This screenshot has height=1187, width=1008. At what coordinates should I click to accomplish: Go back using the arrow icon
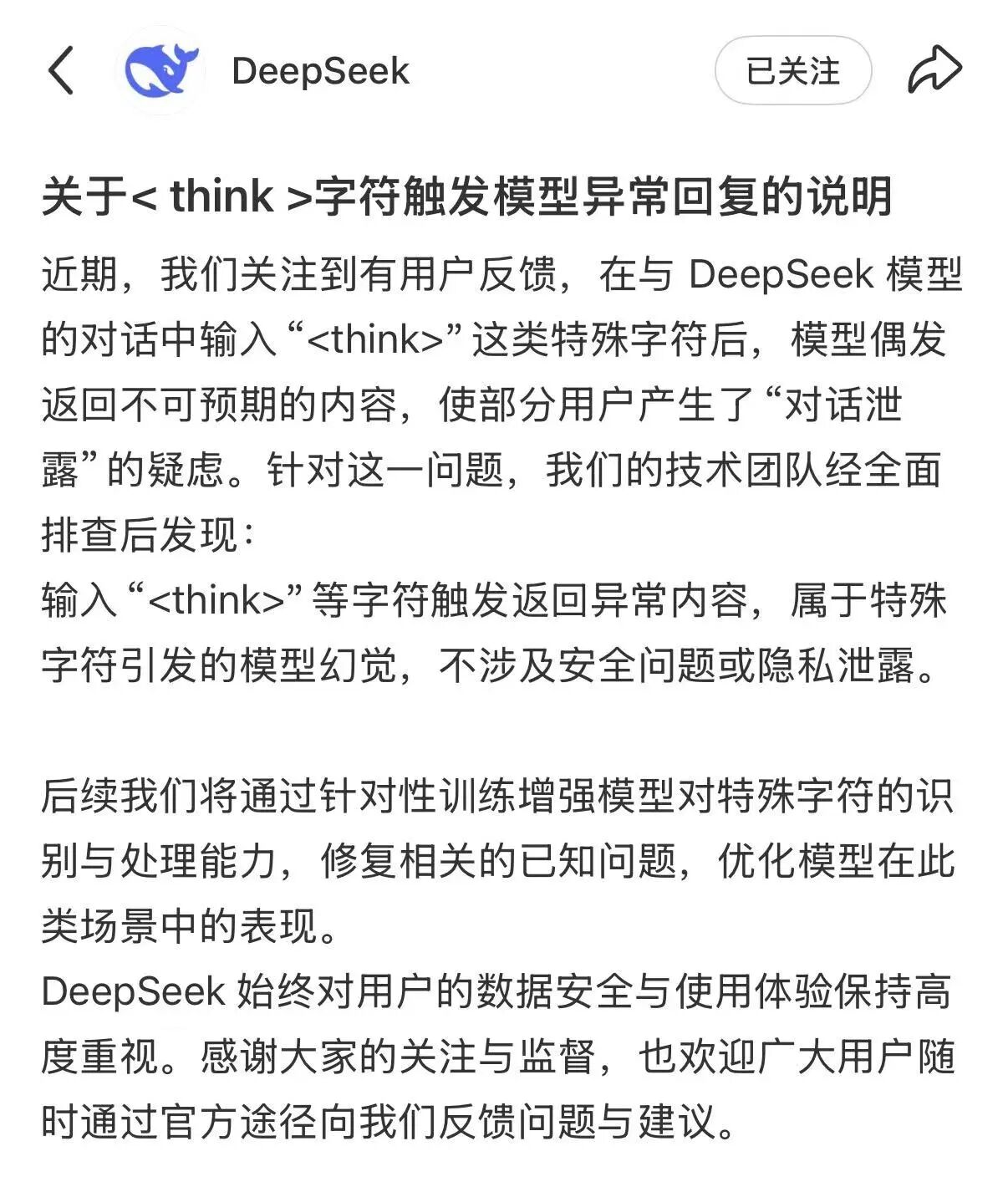click(60, 70)
